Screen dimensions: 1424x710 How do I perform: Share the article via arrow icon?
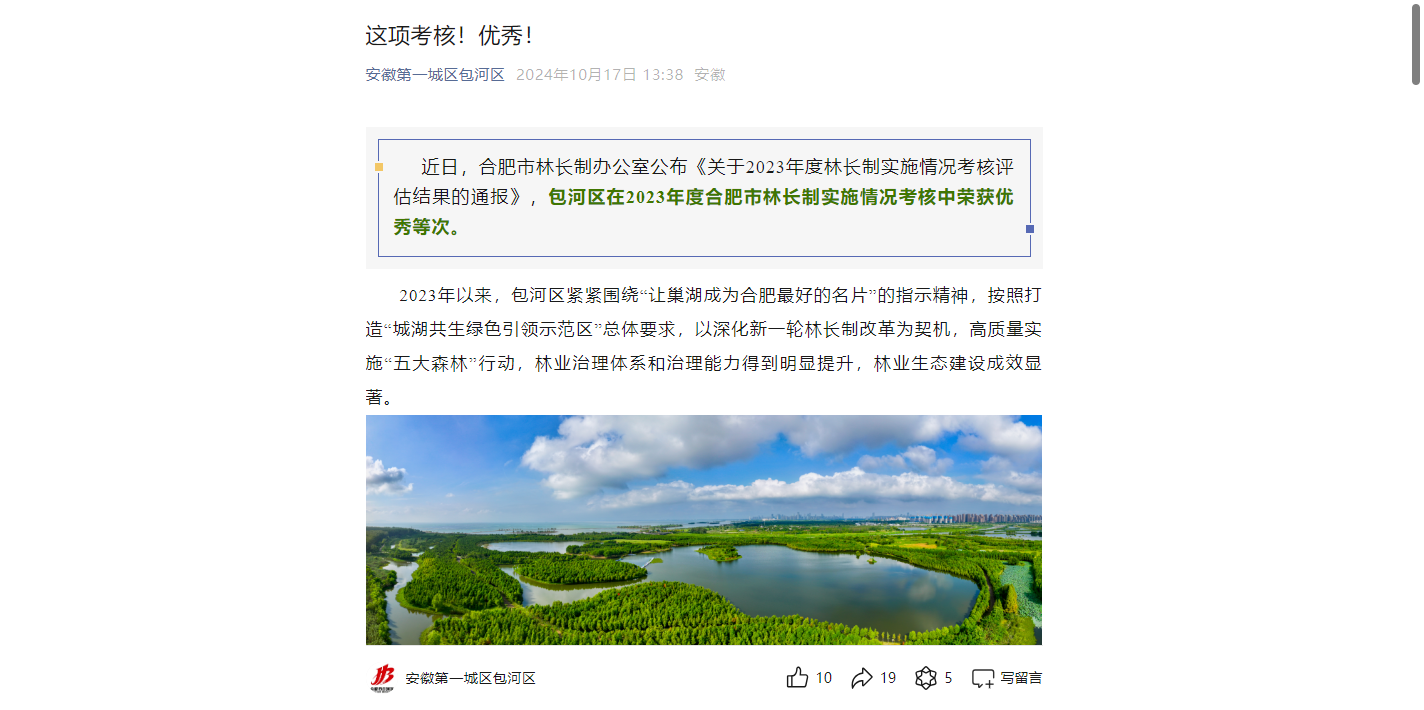coord(861,678)
